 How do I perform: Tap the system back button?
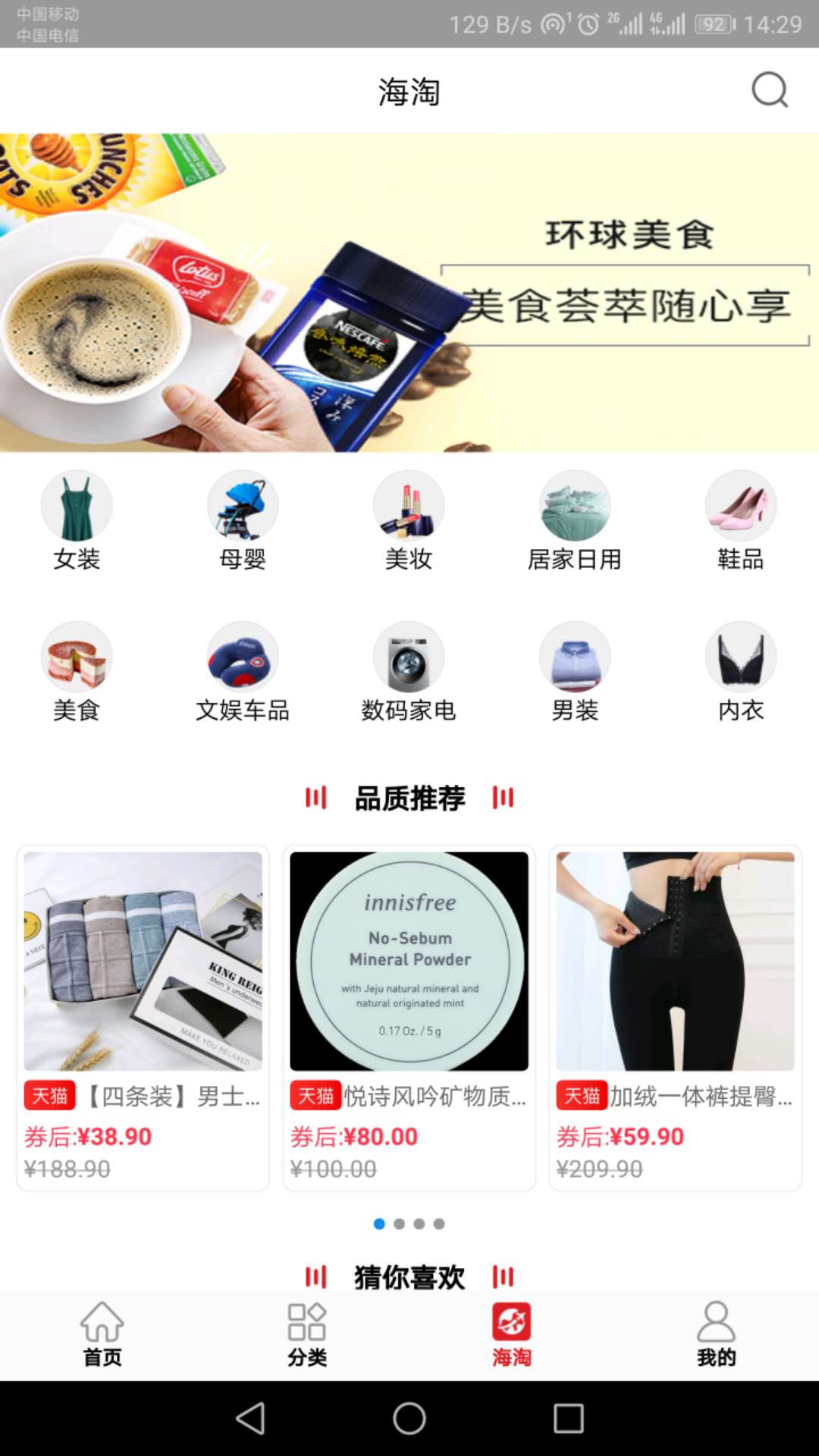pos(250,1418)
